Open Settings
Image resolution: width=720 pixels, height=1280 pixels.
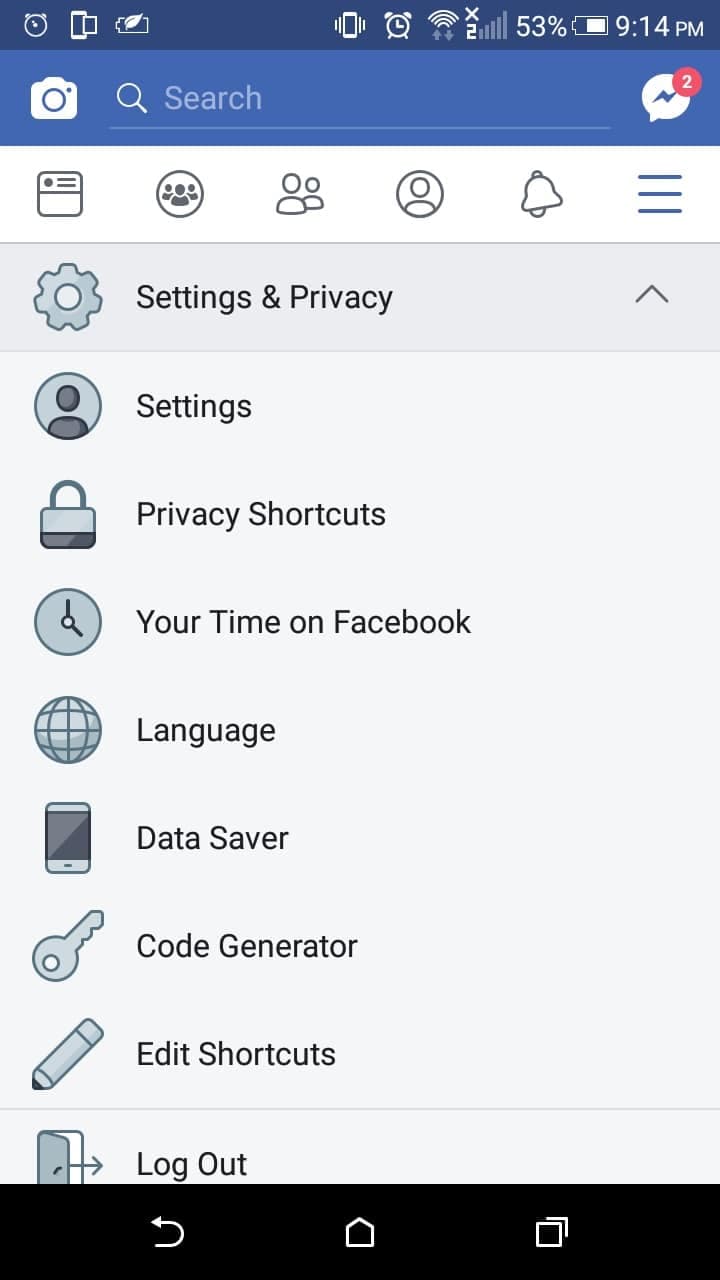(360, 406)
